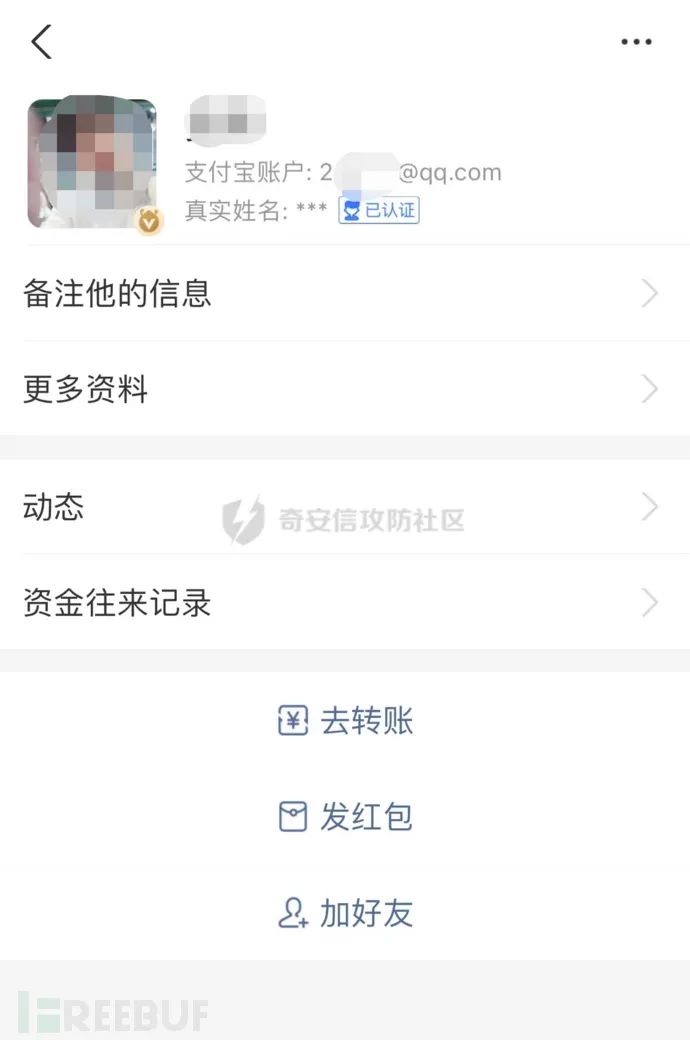
Task: Tap 去转账 to transfer money
Action: [x=345, y=721]
